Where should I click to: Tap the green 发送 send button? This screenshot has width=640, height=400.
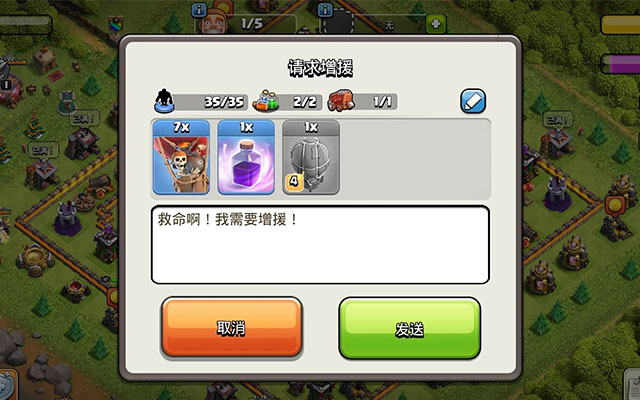409,327
